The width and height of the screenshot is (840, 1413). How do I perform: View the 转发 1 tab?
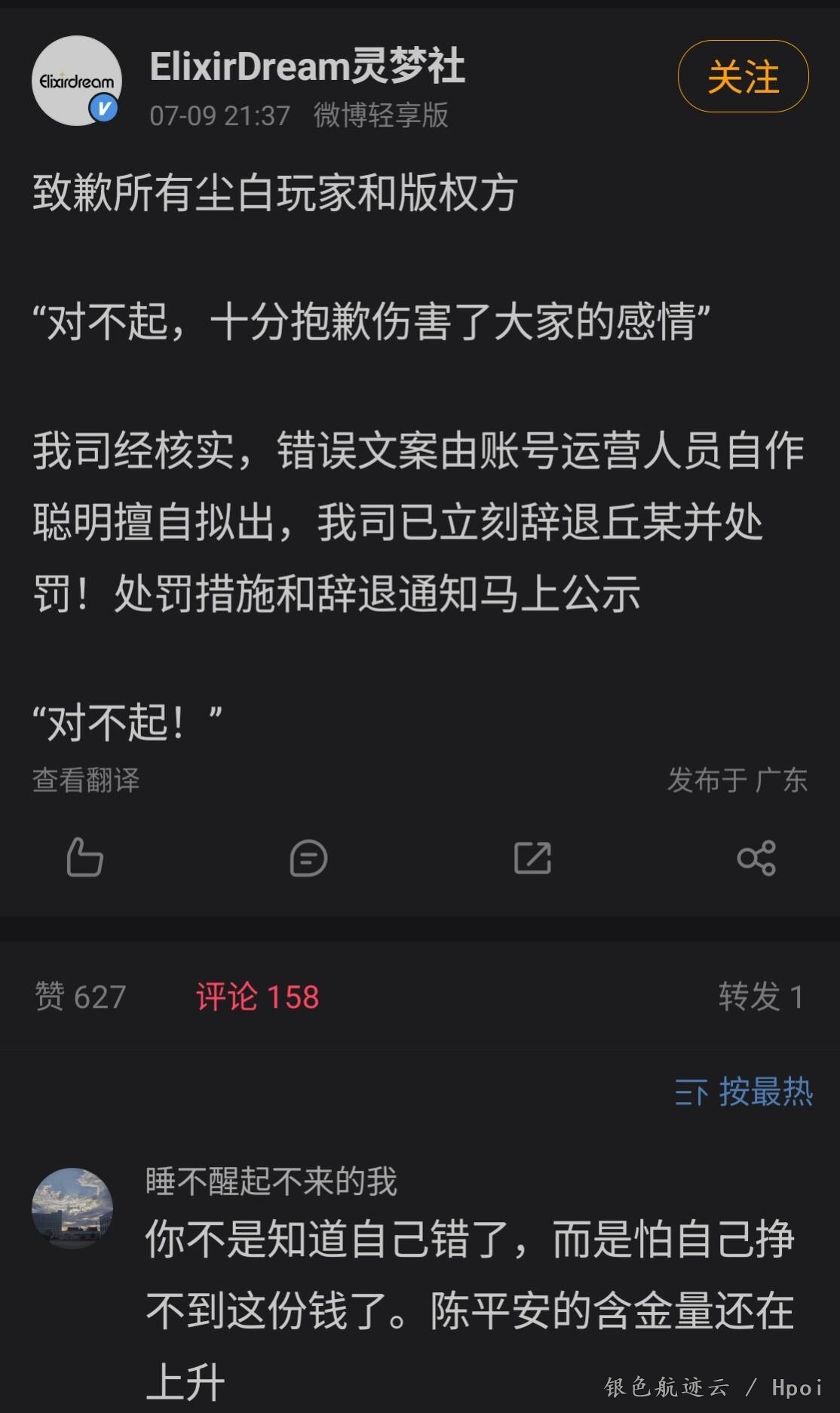(760, 997)
